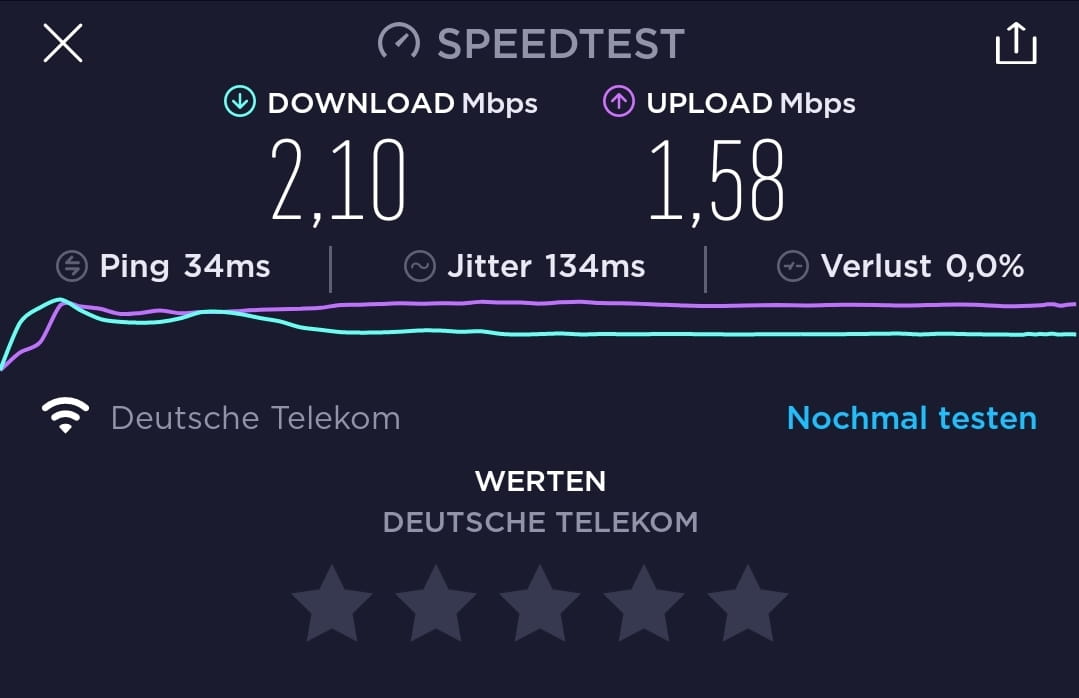The height and width of the screenshot is (698, 1079).
Task: Close the speed test results
Action: point(63,44)
